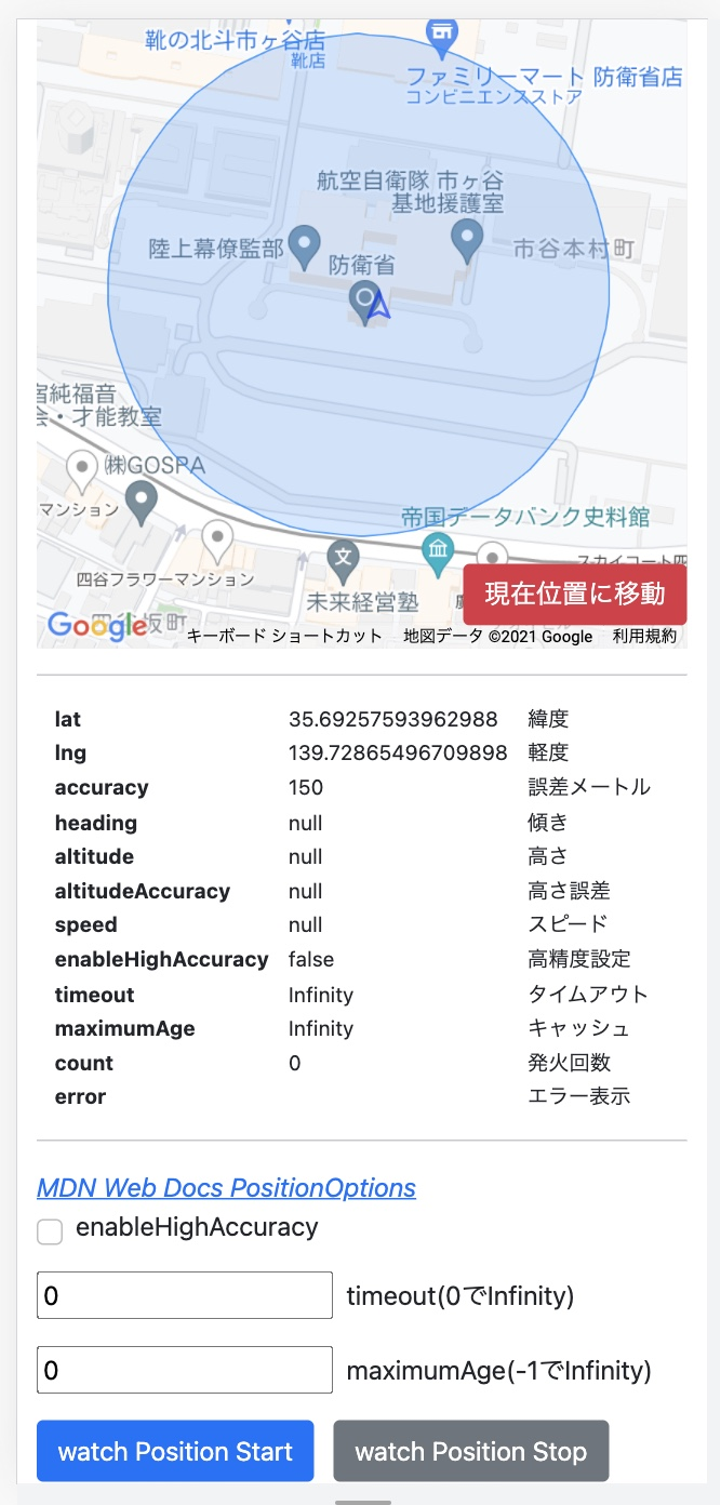Start watching position

[175, 1451]
